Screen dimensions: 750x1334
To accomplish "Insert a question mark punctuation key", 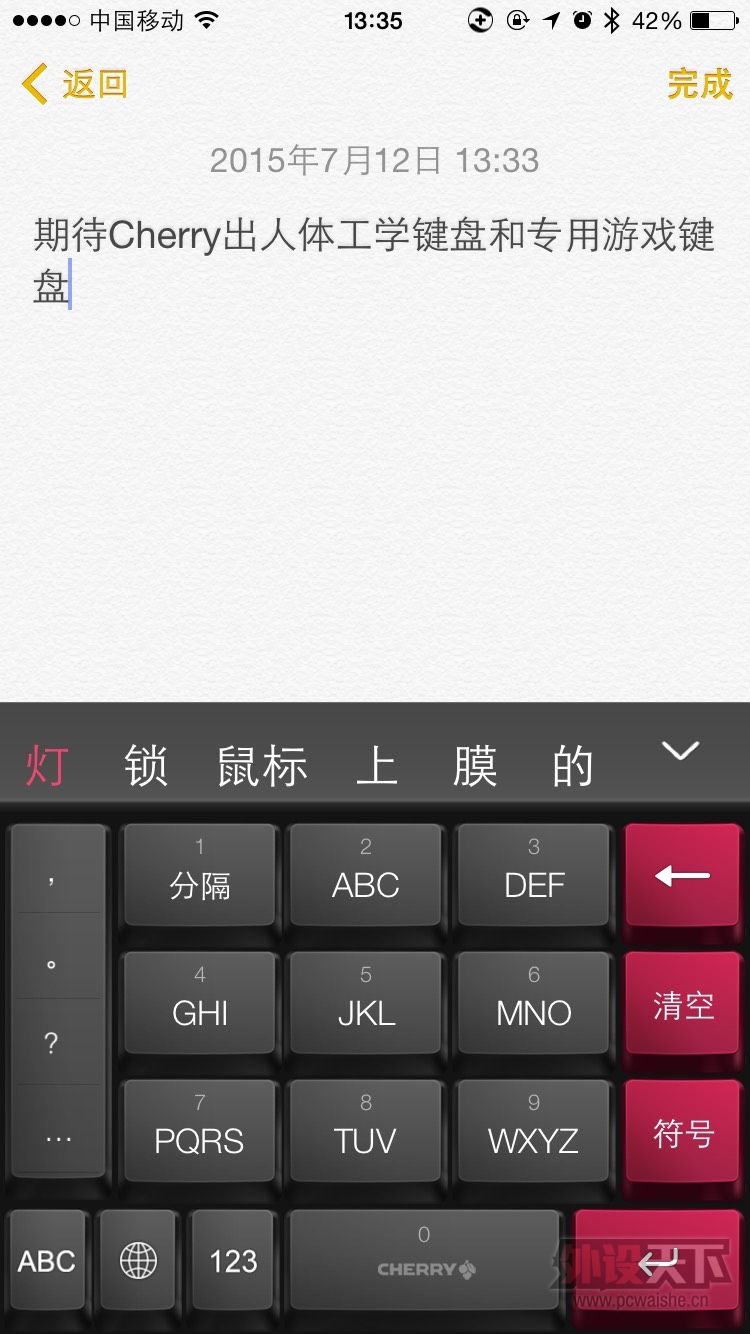I will [x=52, y=1043].
